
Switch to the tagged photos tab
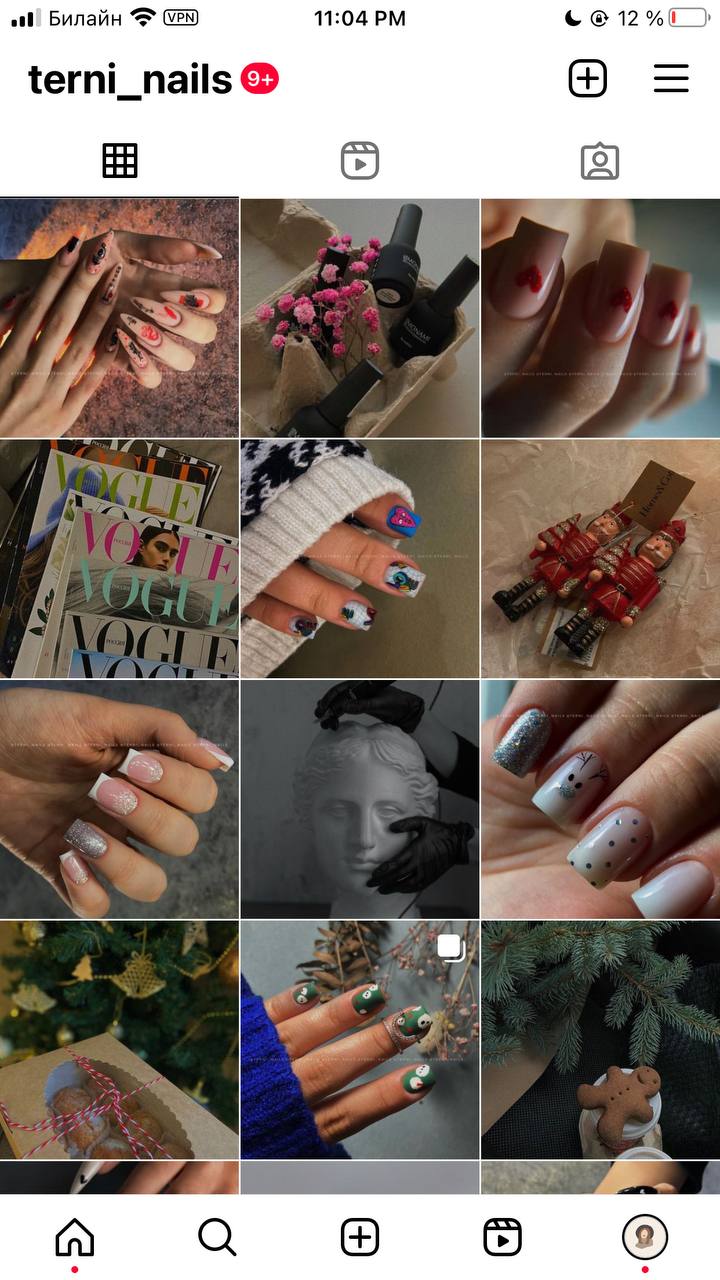point(600,161)
